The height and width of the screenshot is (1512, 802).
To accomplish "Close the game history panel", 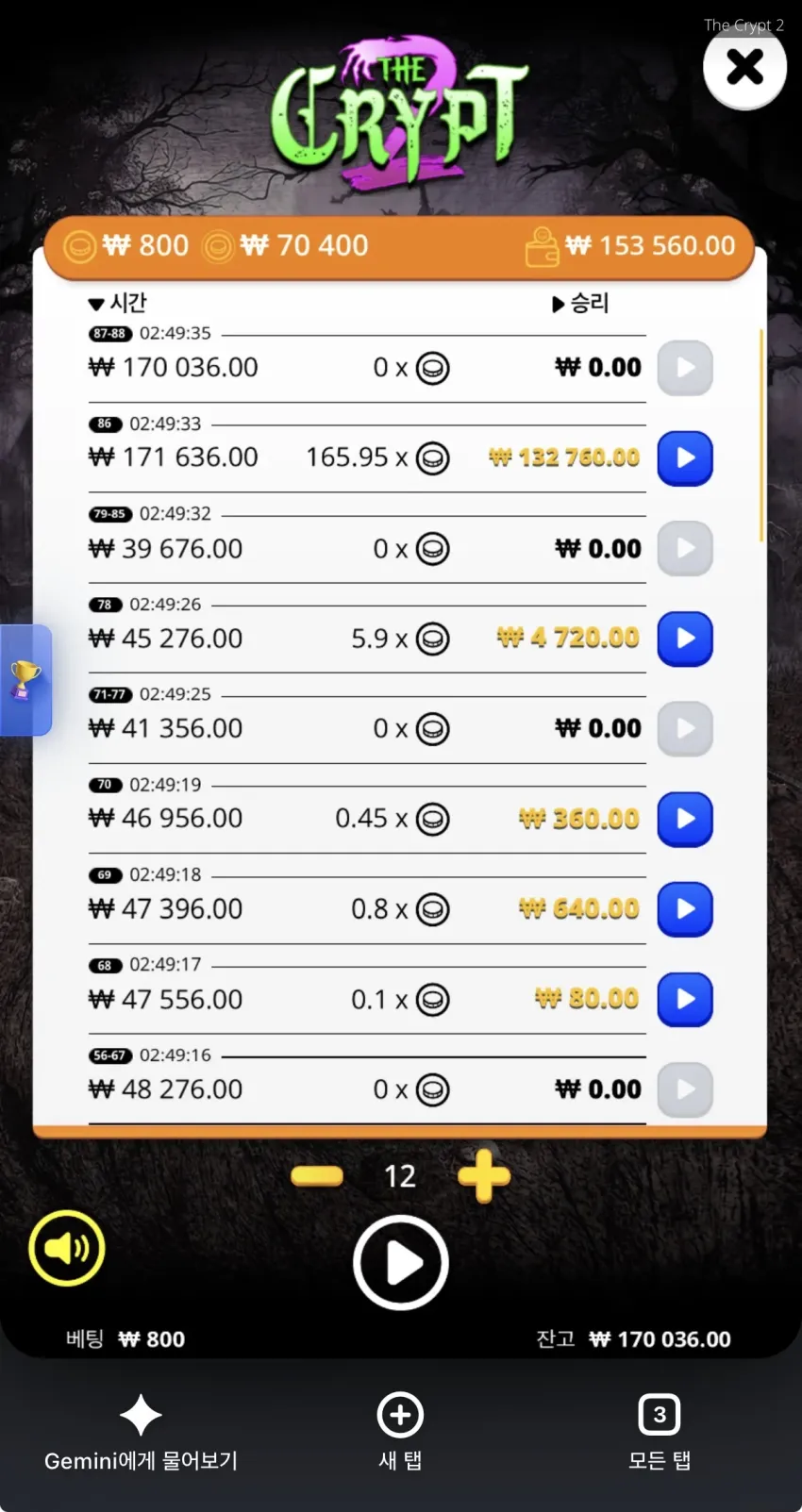I will coord(744,67).
